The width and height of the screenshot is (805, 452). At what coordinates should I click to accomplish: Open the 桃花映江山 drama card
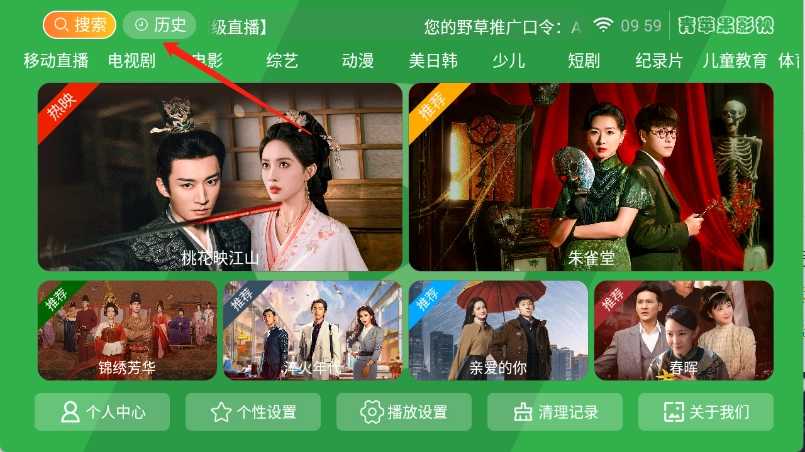click(220, 177)
